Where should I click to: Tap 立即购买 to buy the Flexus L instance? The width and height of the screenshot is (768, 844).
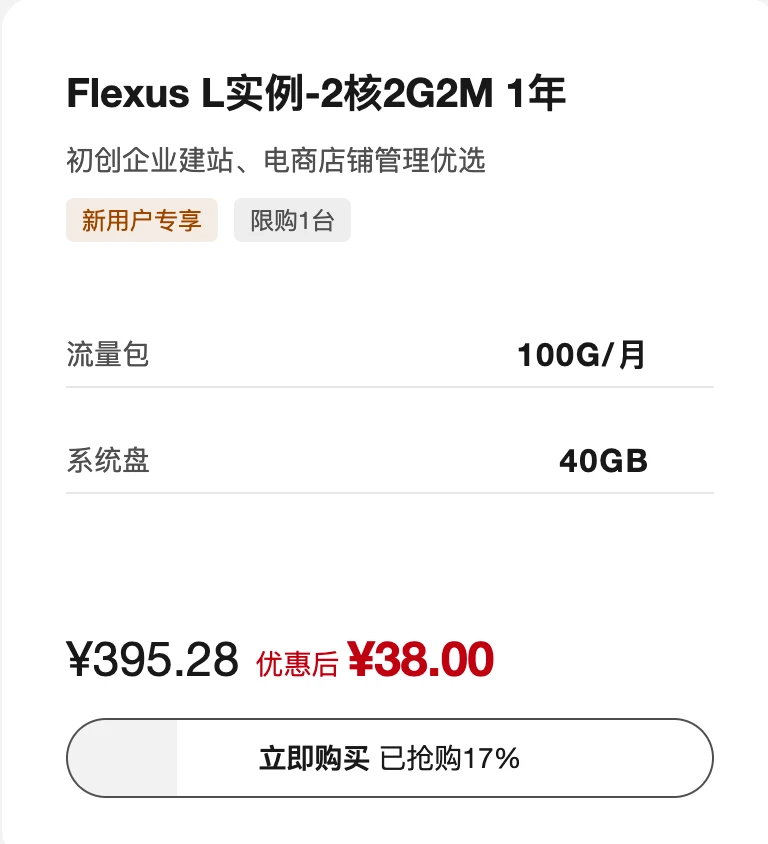click(x=389, y=758)
